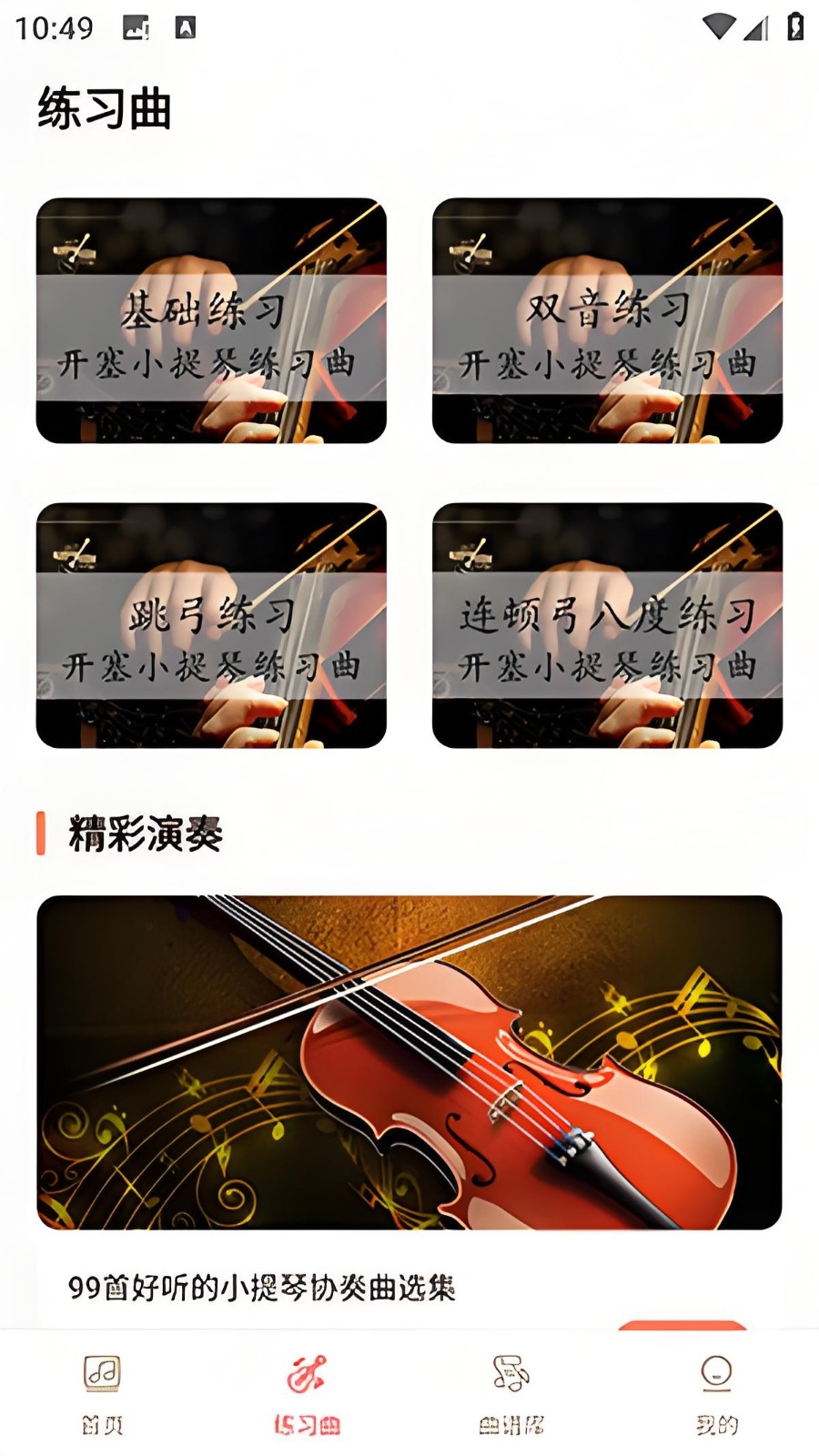Screen dimensions: 819x1456
Task: View 连顿弓八度练习 exercises
Action: tap(607, 625)
